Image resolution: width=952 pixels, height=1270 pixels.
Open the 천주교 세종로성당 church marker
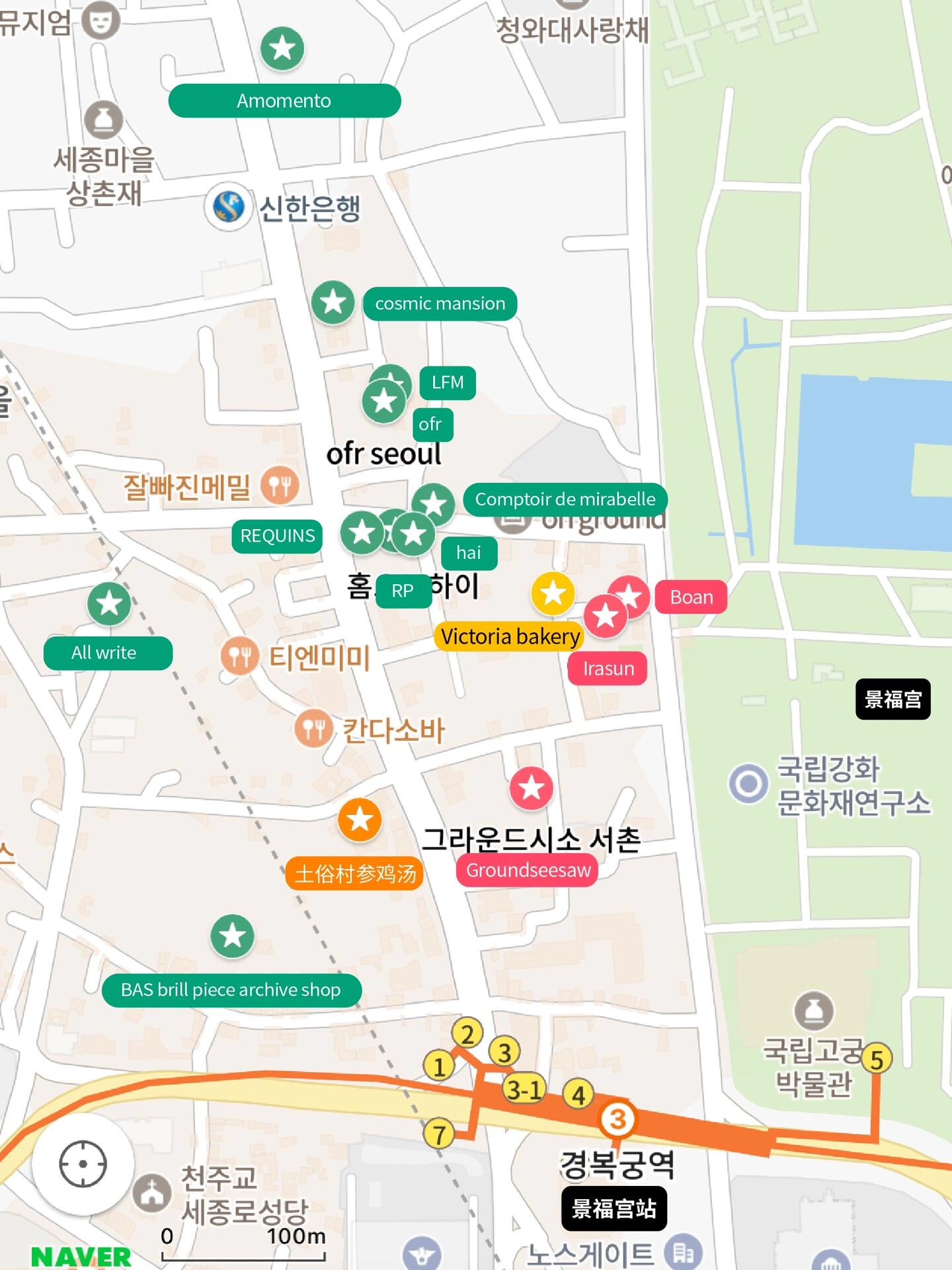point(153,1193)
